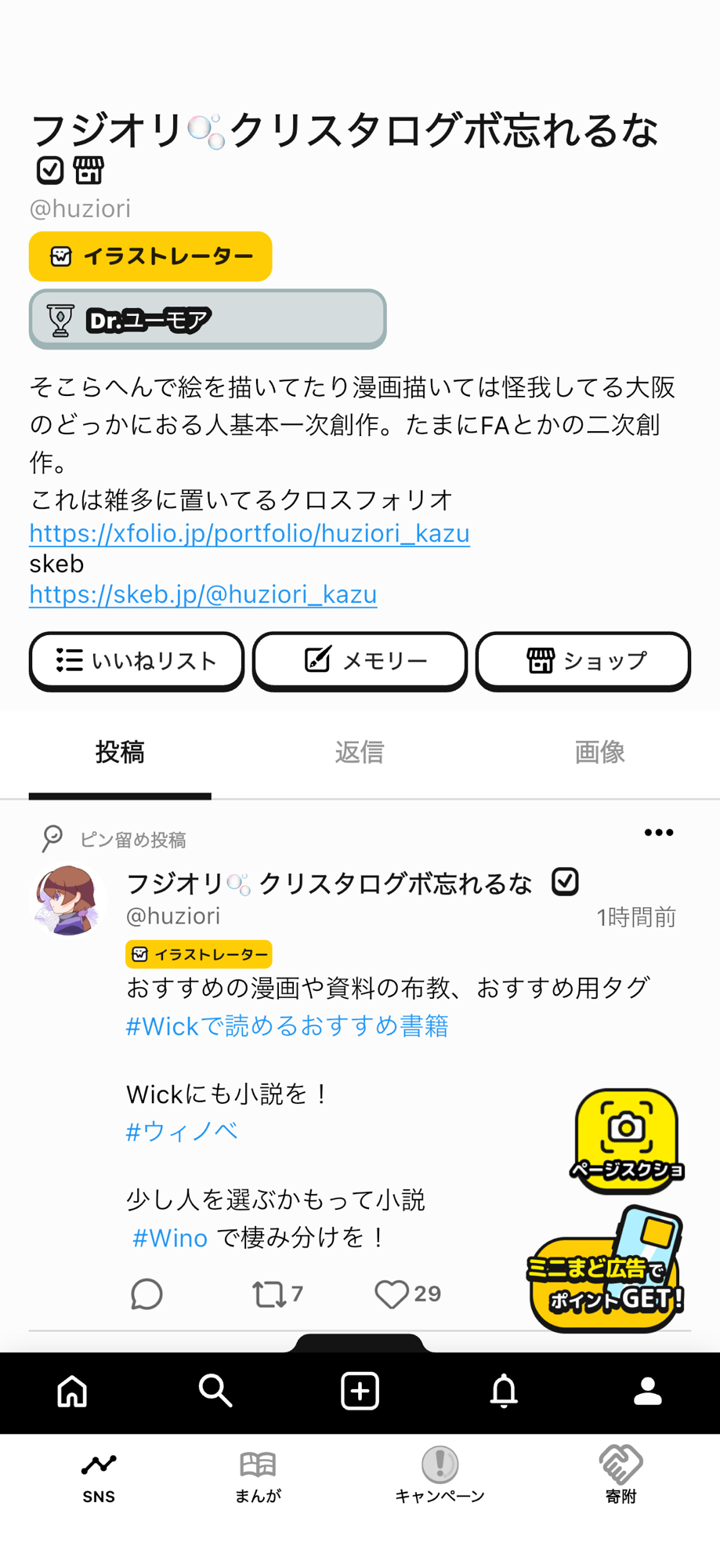Screen dimensions: 720x1568
Task: Tap the メモリー button
Action: point(360,661)
